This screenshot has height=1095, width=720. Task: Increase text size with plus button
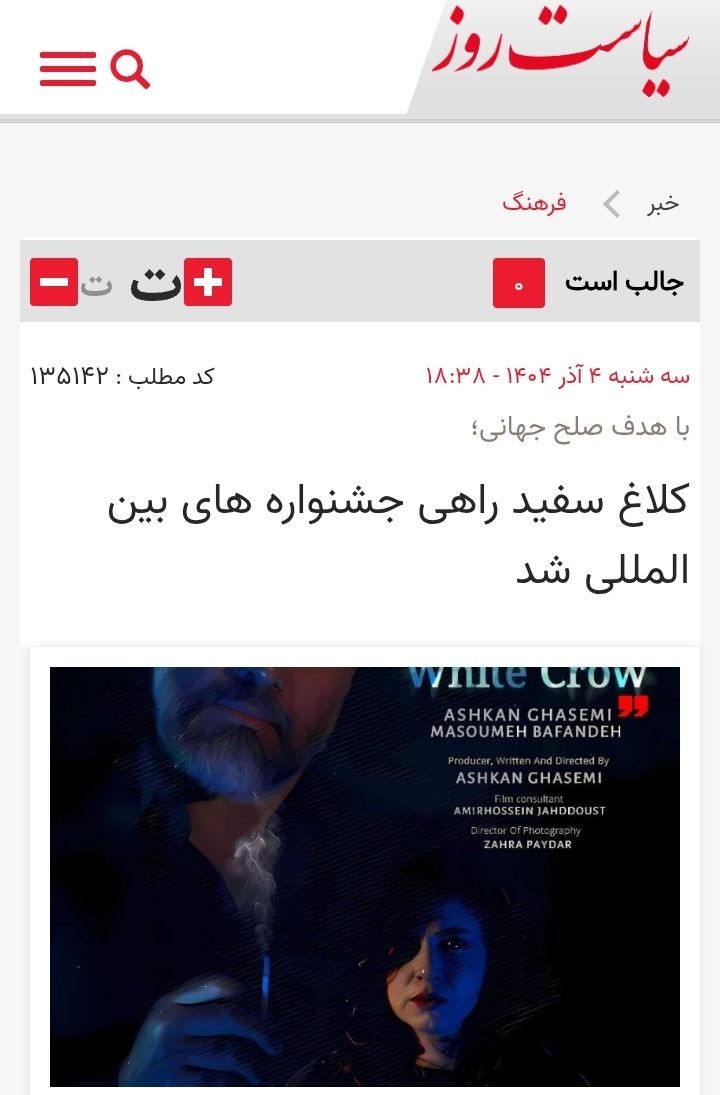coord(208,283)
